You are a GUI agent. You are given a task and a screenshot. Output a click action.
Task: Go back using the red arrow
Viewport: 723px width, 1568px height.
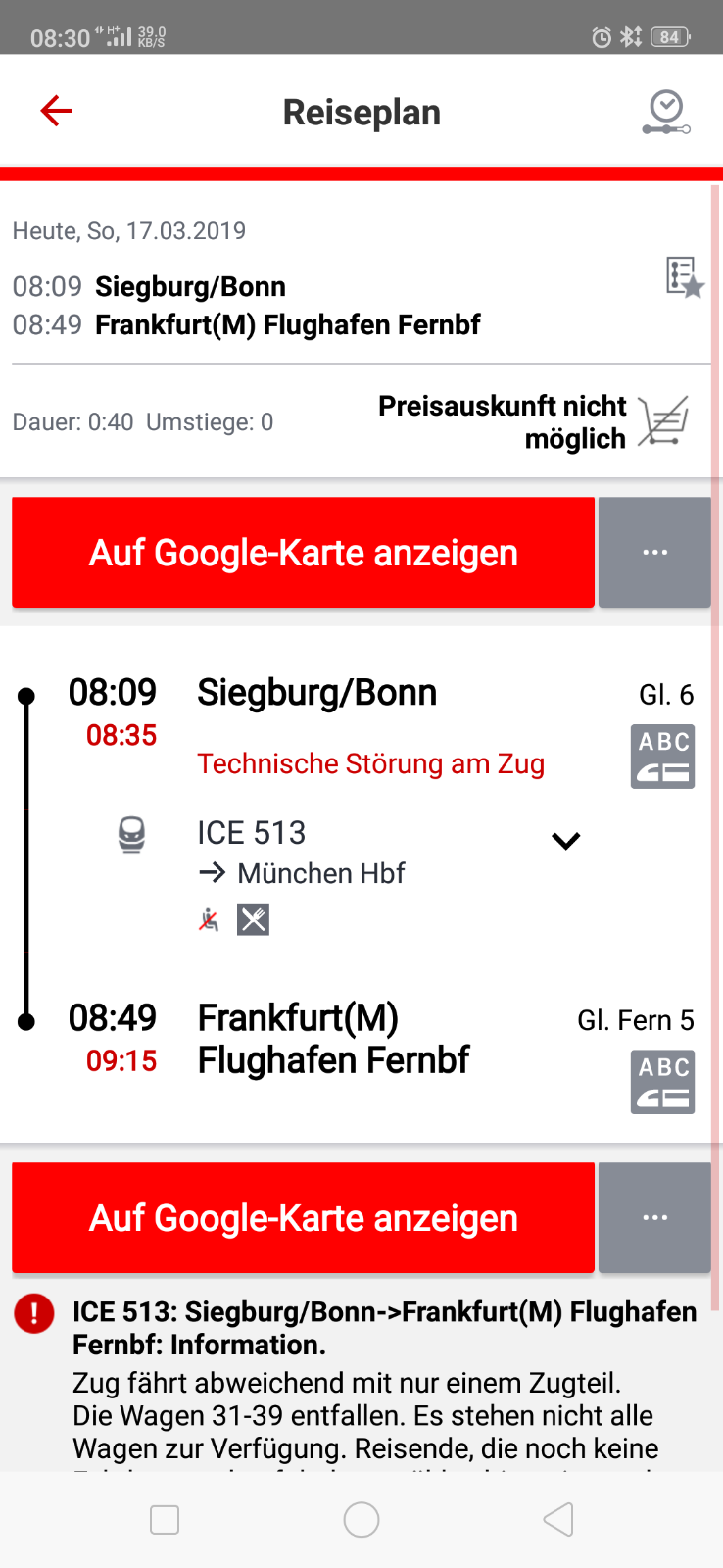pos(57,112)
